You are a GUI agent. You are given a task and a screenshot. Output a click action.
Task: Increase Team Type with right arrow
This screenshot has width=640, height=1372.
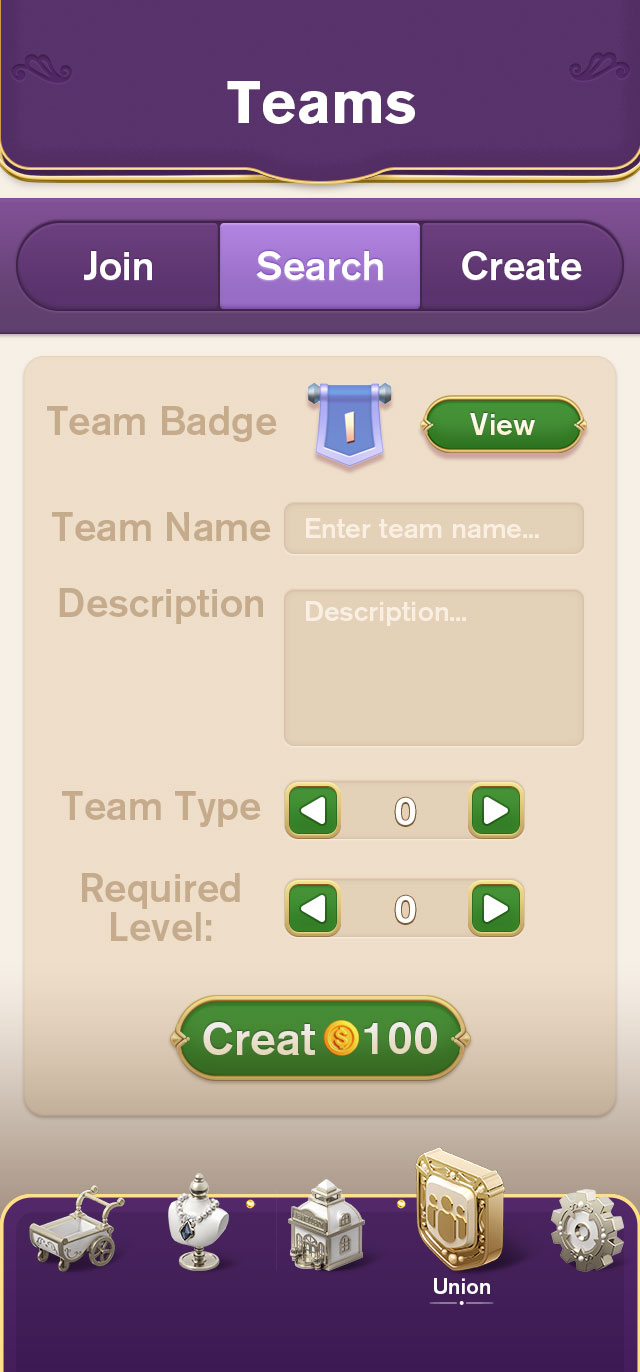[x=496, y=810]
